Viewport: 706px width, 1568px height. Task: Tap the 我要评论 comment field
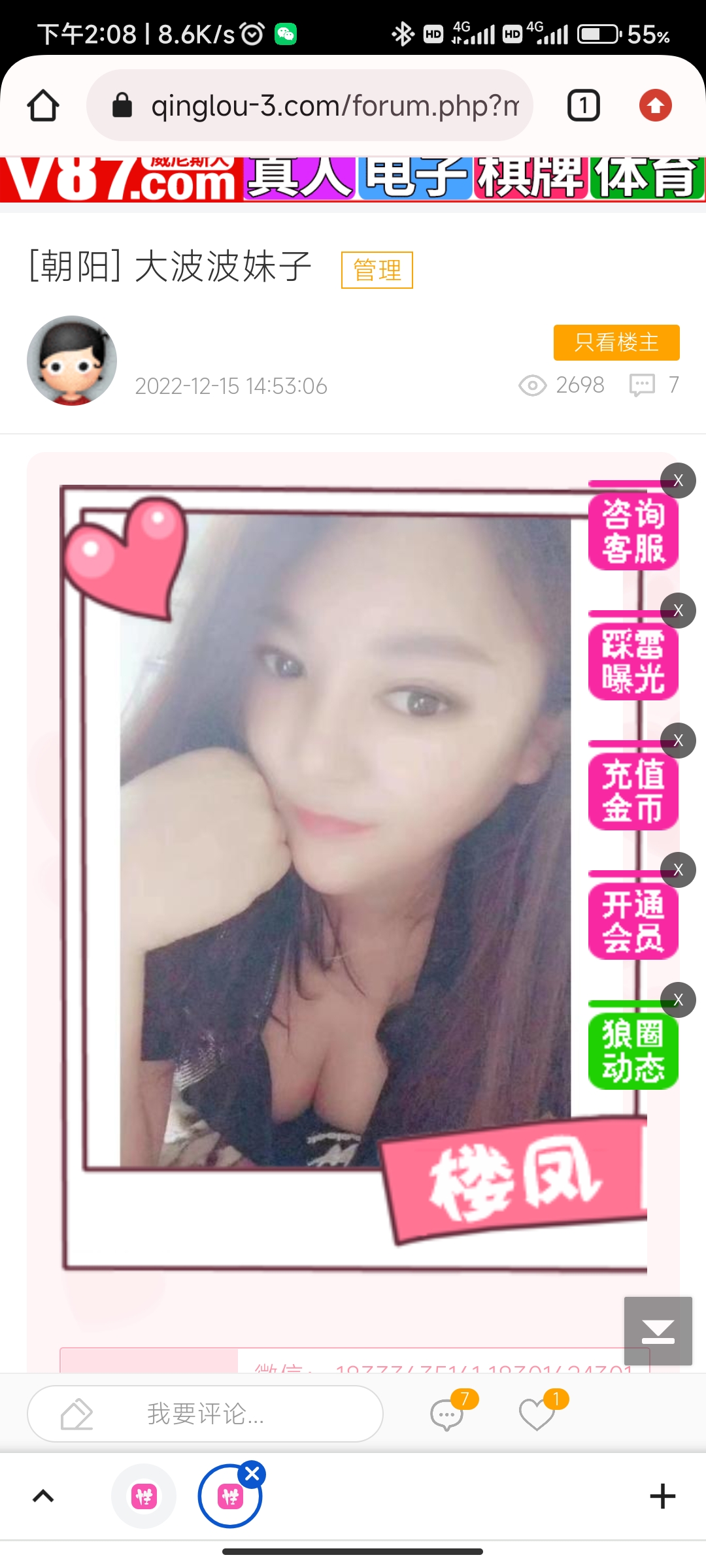(x=205, y=1414)
